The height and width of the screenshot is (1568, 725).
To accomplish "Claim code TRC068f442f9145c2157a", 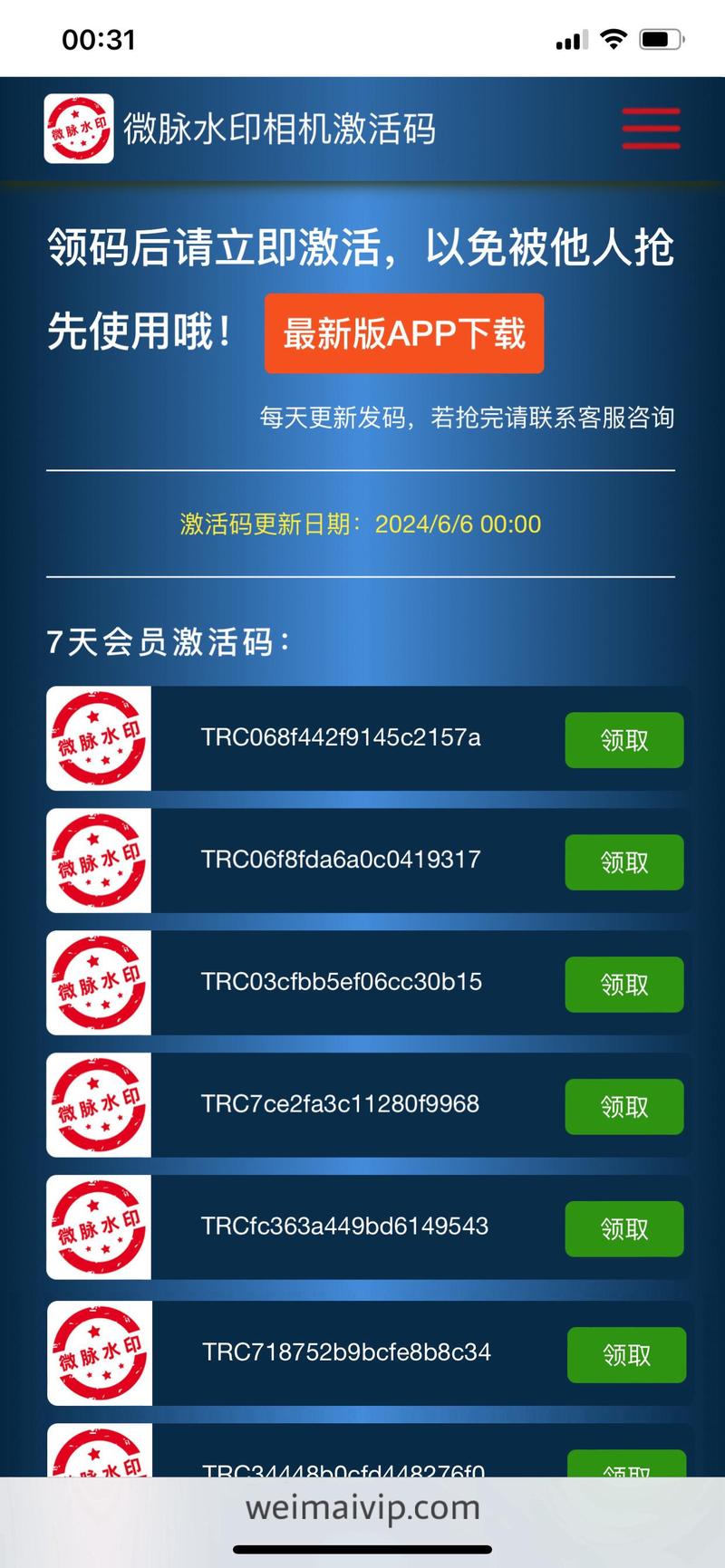I will 623,740.
